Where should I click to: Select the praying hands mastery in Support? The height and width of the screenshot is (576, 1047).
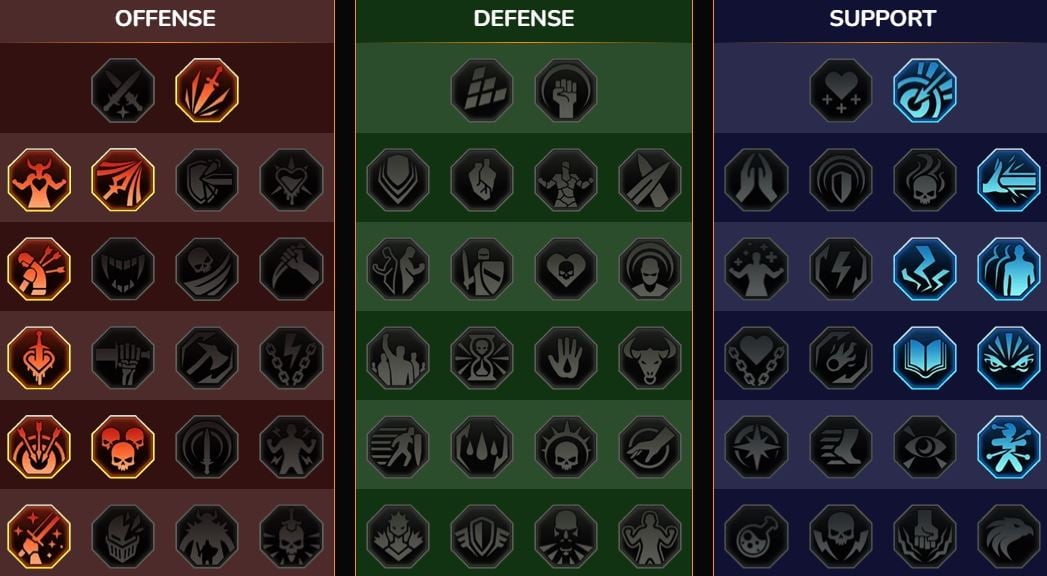pos(756,180)
